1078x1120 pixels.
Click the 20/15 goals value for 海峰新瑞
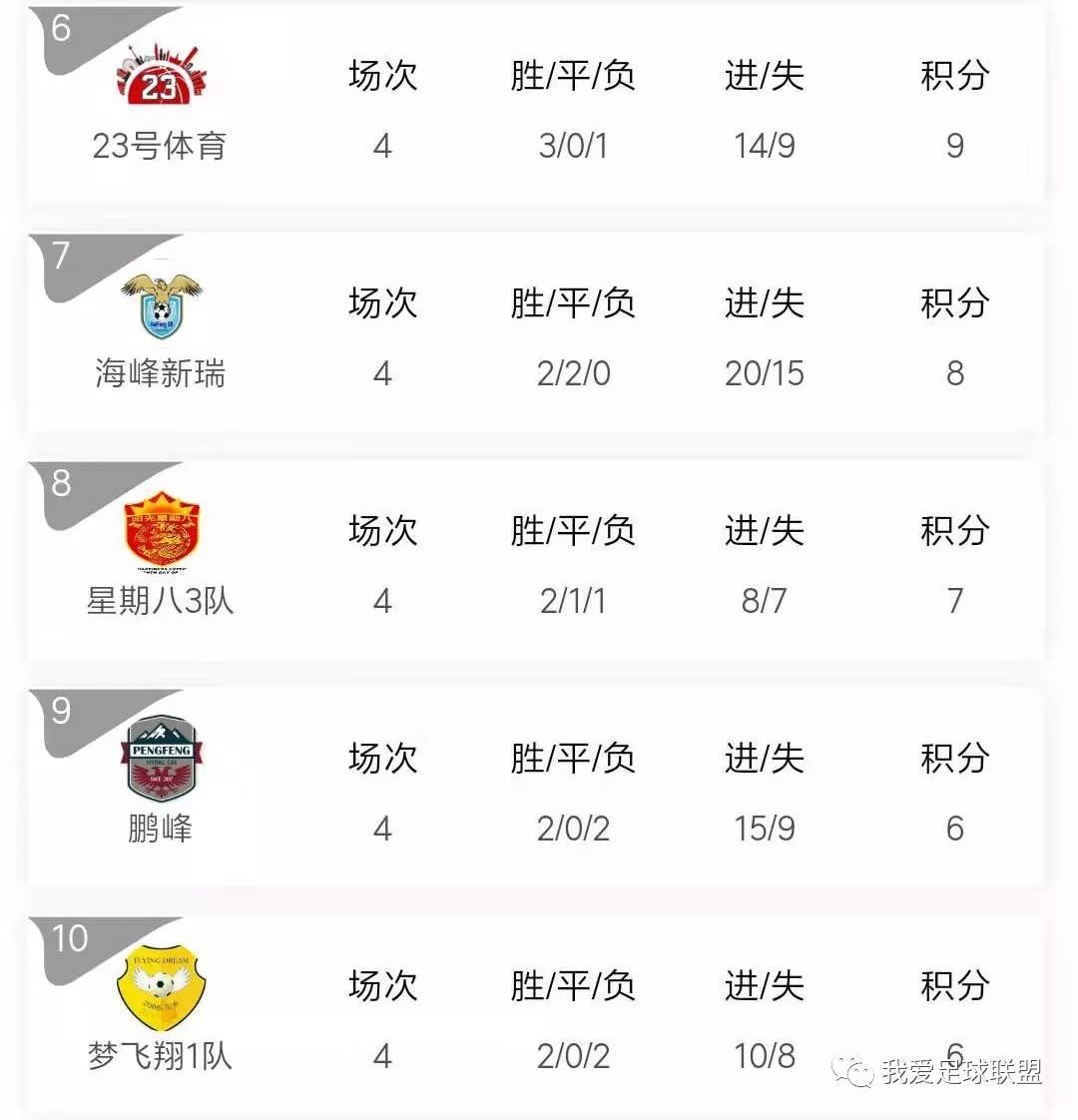pos(764,372)
